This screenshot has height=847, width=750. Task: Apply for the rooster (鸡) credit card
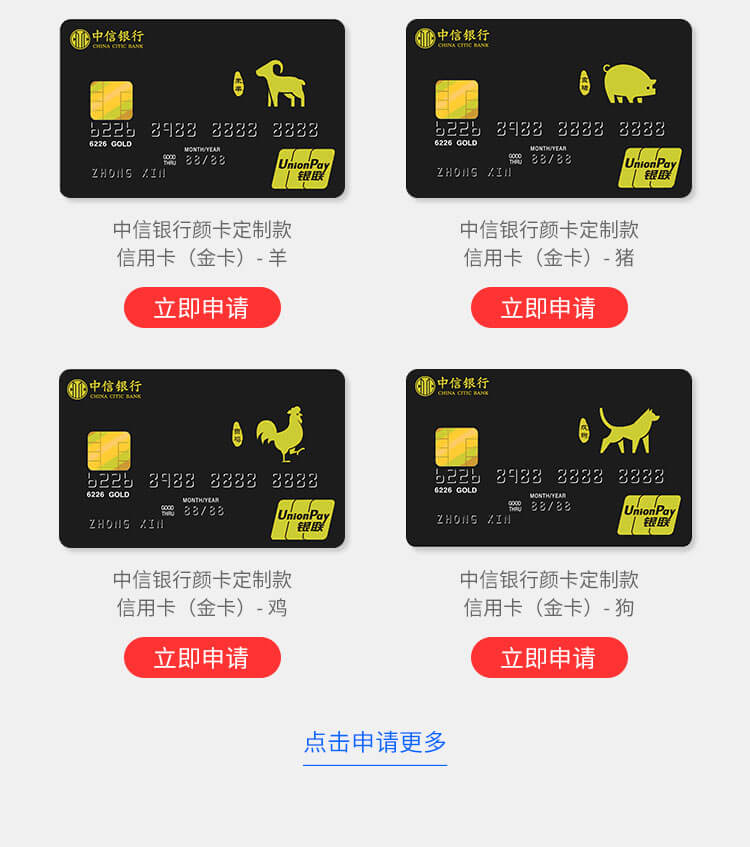click(202, 657)
